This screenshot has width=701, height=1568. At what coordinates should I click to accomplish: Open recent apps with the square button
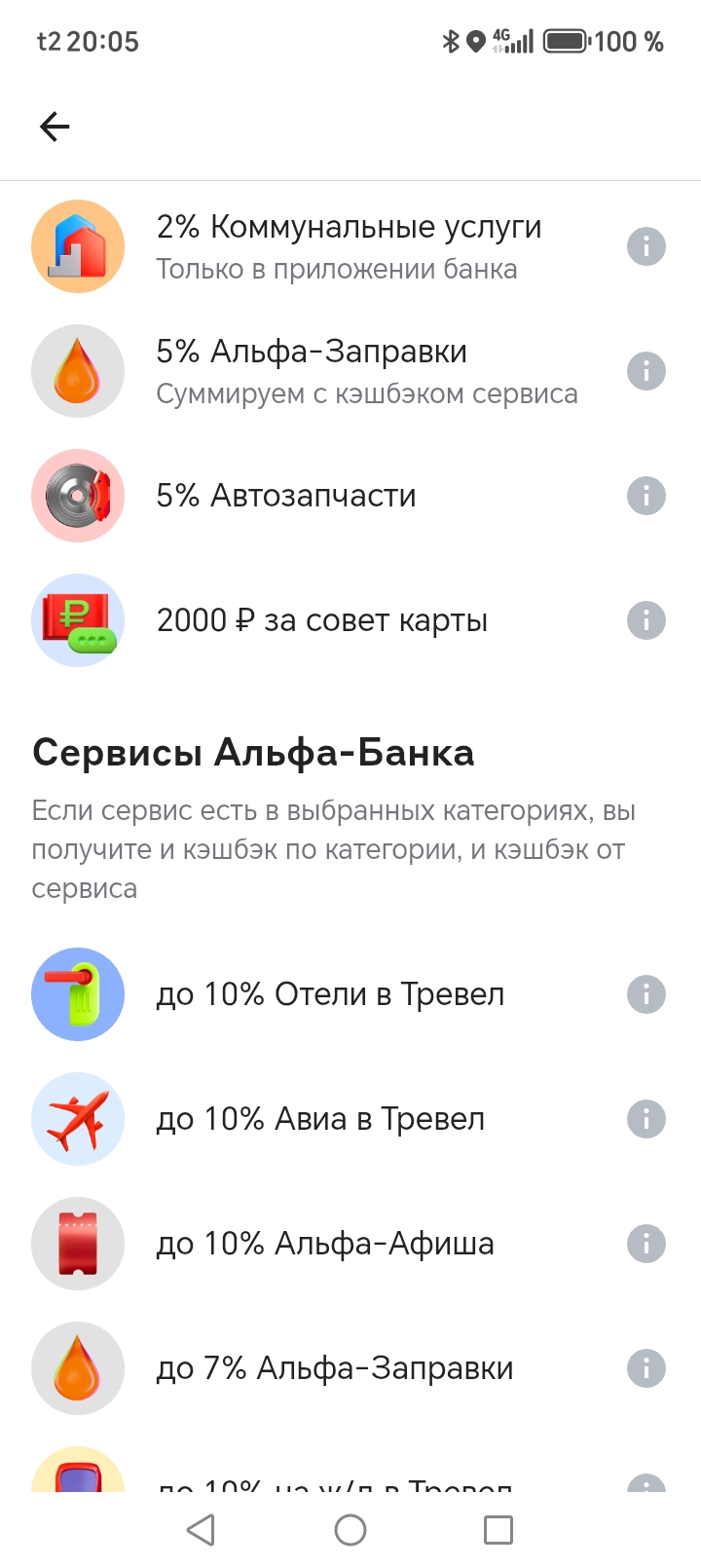498,1530
